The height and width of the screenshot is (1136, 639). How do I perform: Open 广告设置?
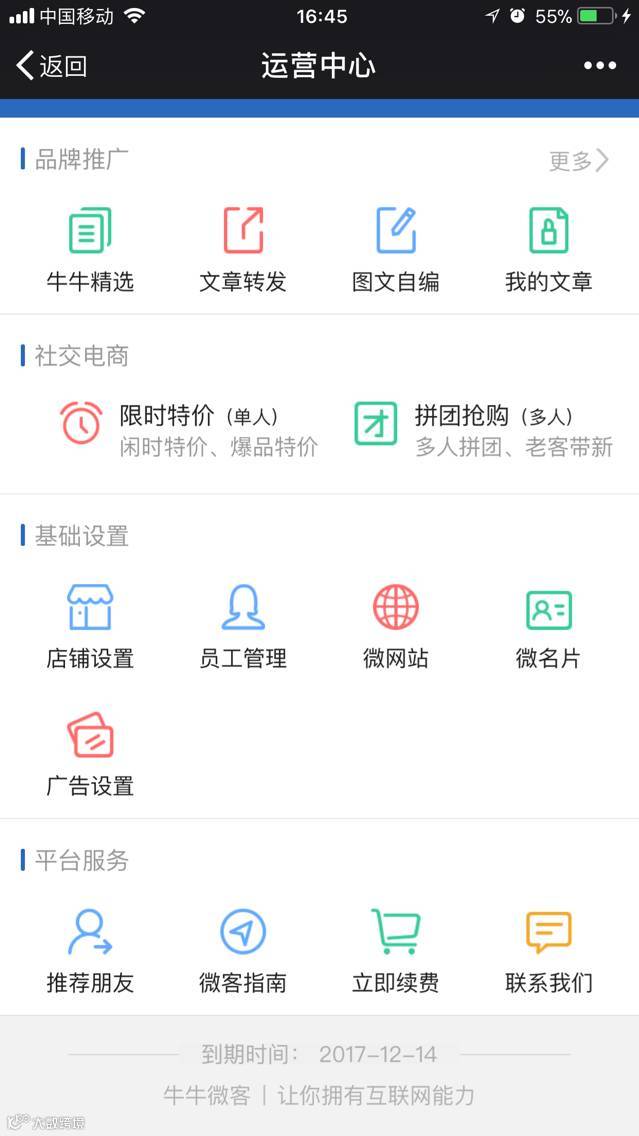click(x=90, y=754)
